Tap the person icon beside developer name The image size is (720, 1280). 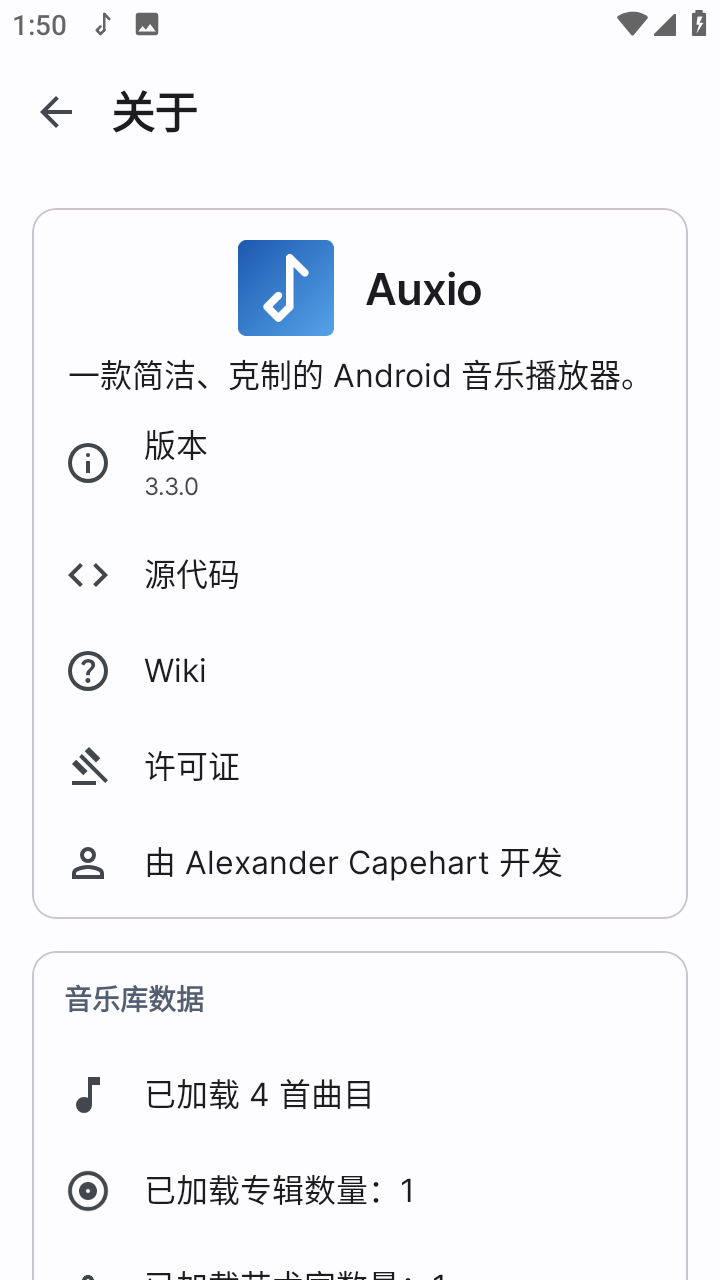click(x=87, y=862)
